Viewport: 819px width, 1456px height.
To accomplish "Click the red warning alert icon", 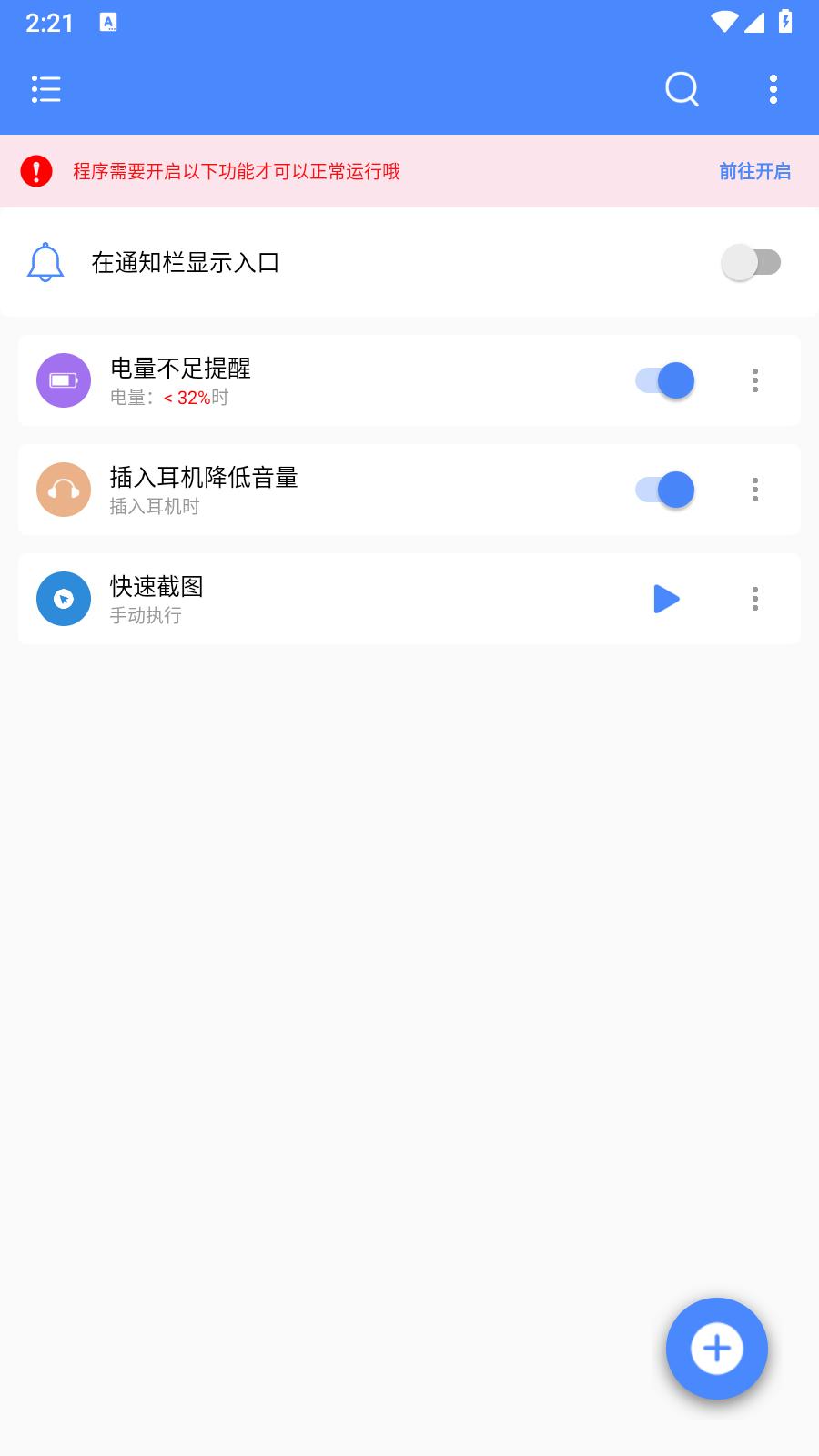I will [x=35, y=171].
